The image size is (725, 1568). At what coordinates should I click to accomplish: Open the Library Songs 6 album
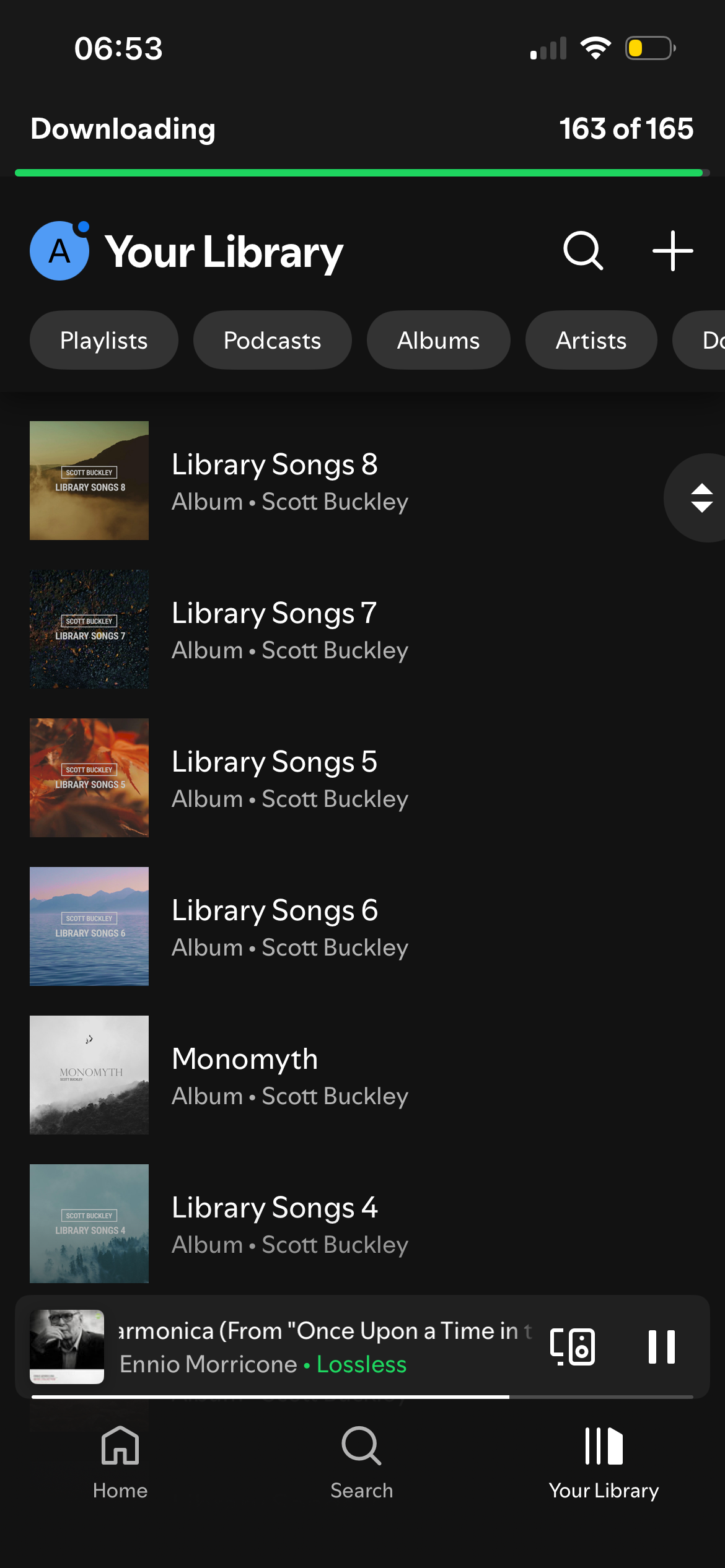coord(275,927)
